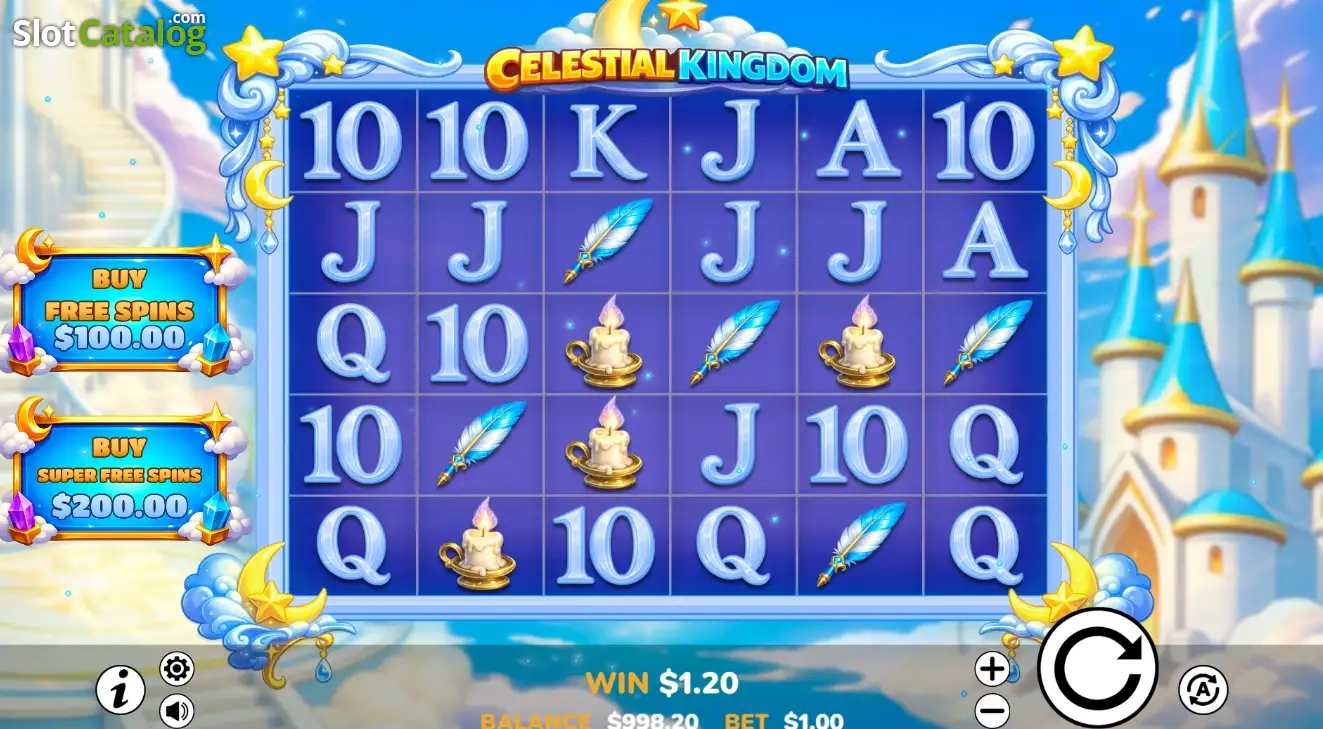The height and width of the screenshot is (729, 1323).
Task: Open the game info and paytable
Action: [120, 690]
